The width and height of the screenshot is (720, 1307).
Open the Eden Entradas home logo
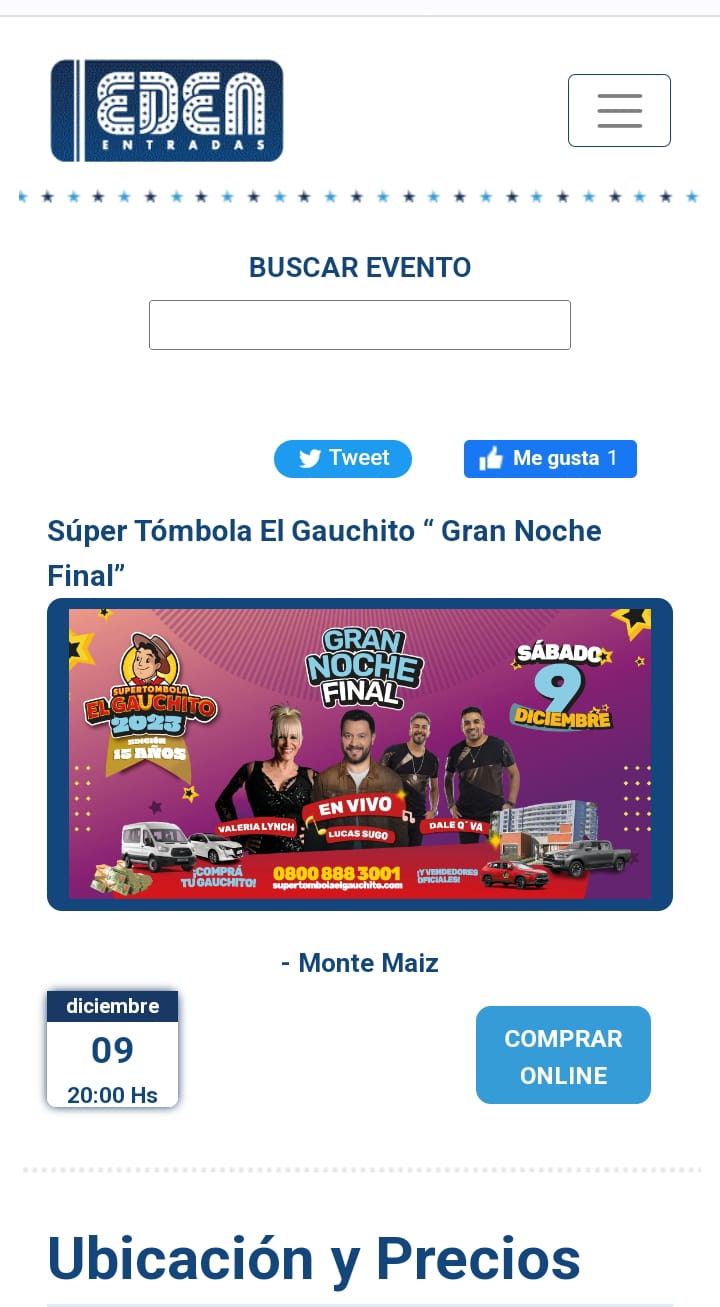[x=167, y=110]
